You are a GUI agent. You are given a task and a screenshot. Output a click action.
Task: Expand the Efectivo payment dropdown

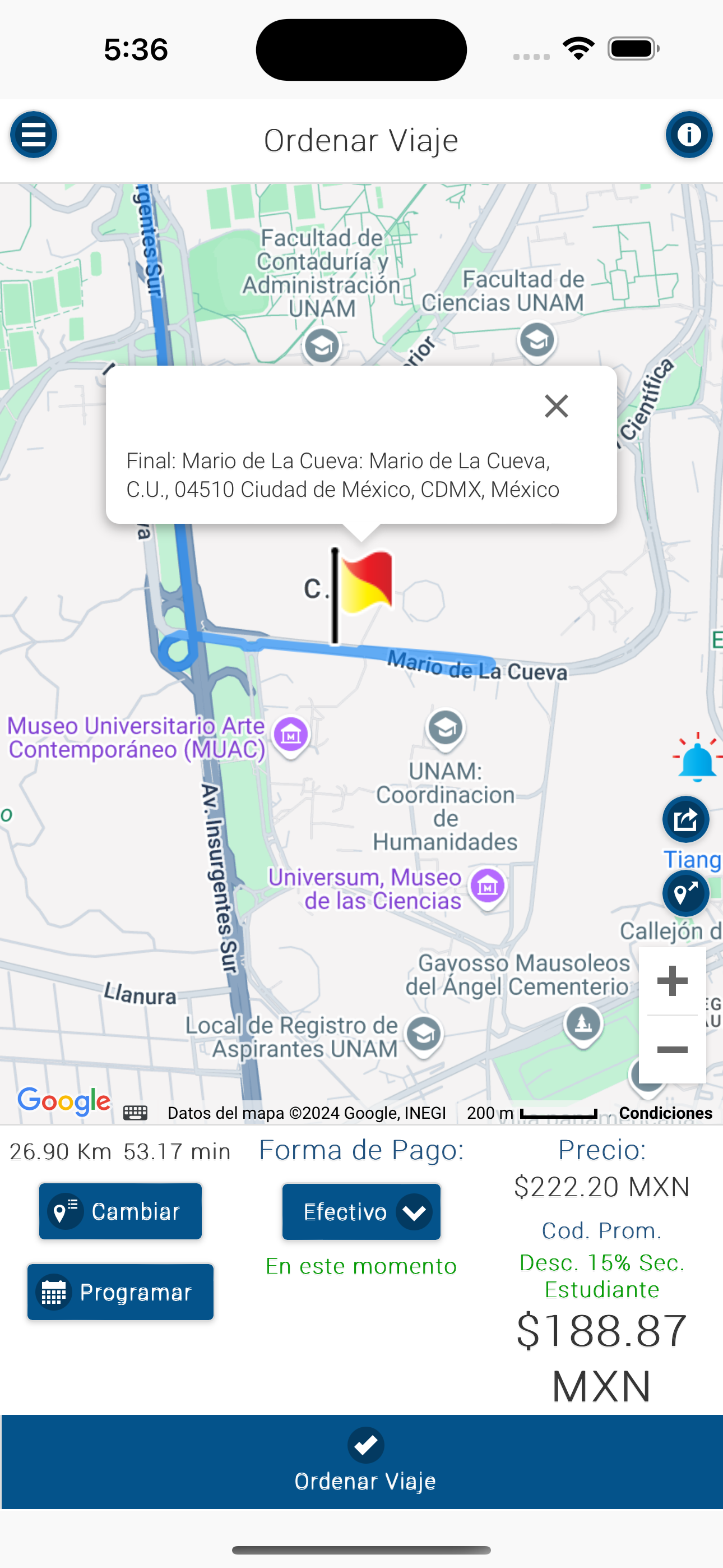[361, 1212]
